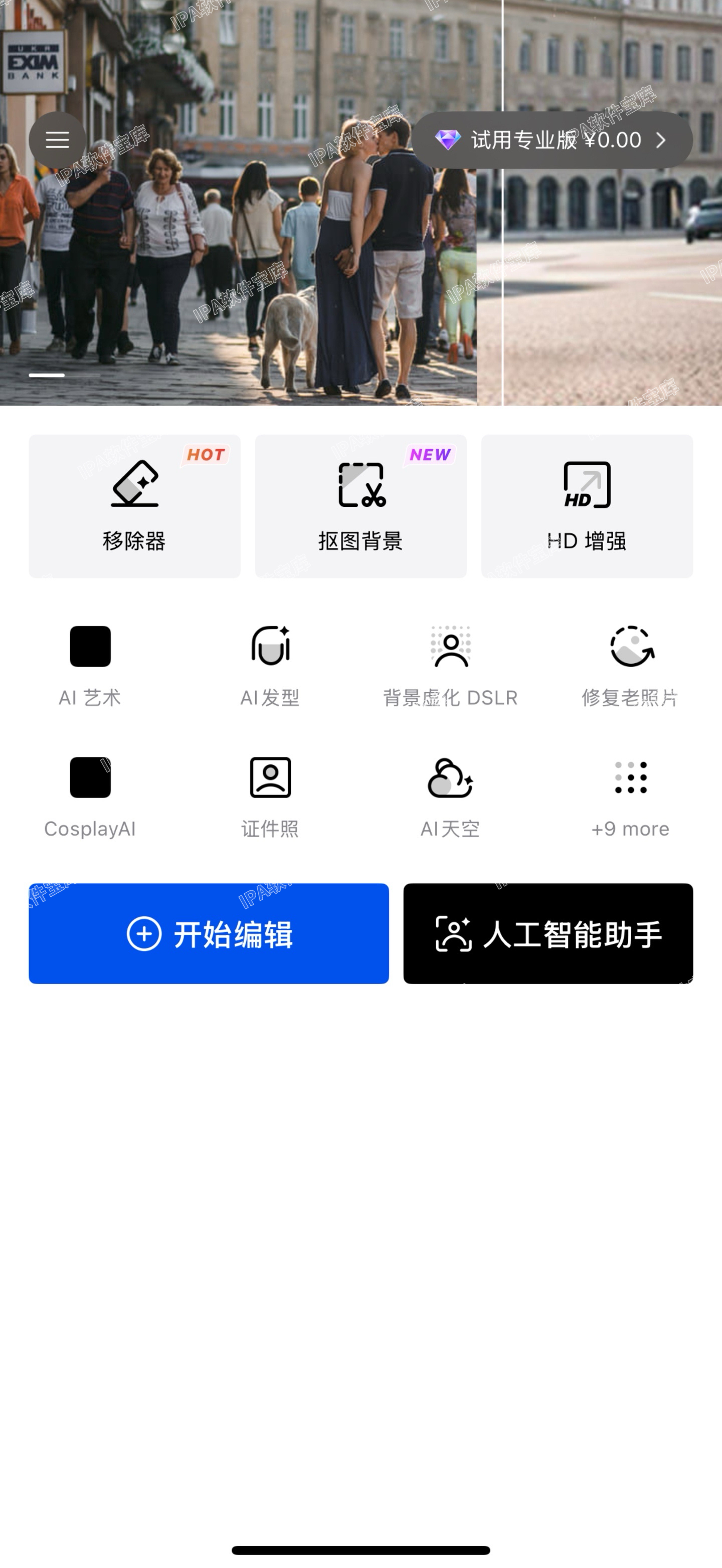Expand the 试用专业版 trial banner chevron
This screenshot has width=722, height=1568.
pos(661,139)
